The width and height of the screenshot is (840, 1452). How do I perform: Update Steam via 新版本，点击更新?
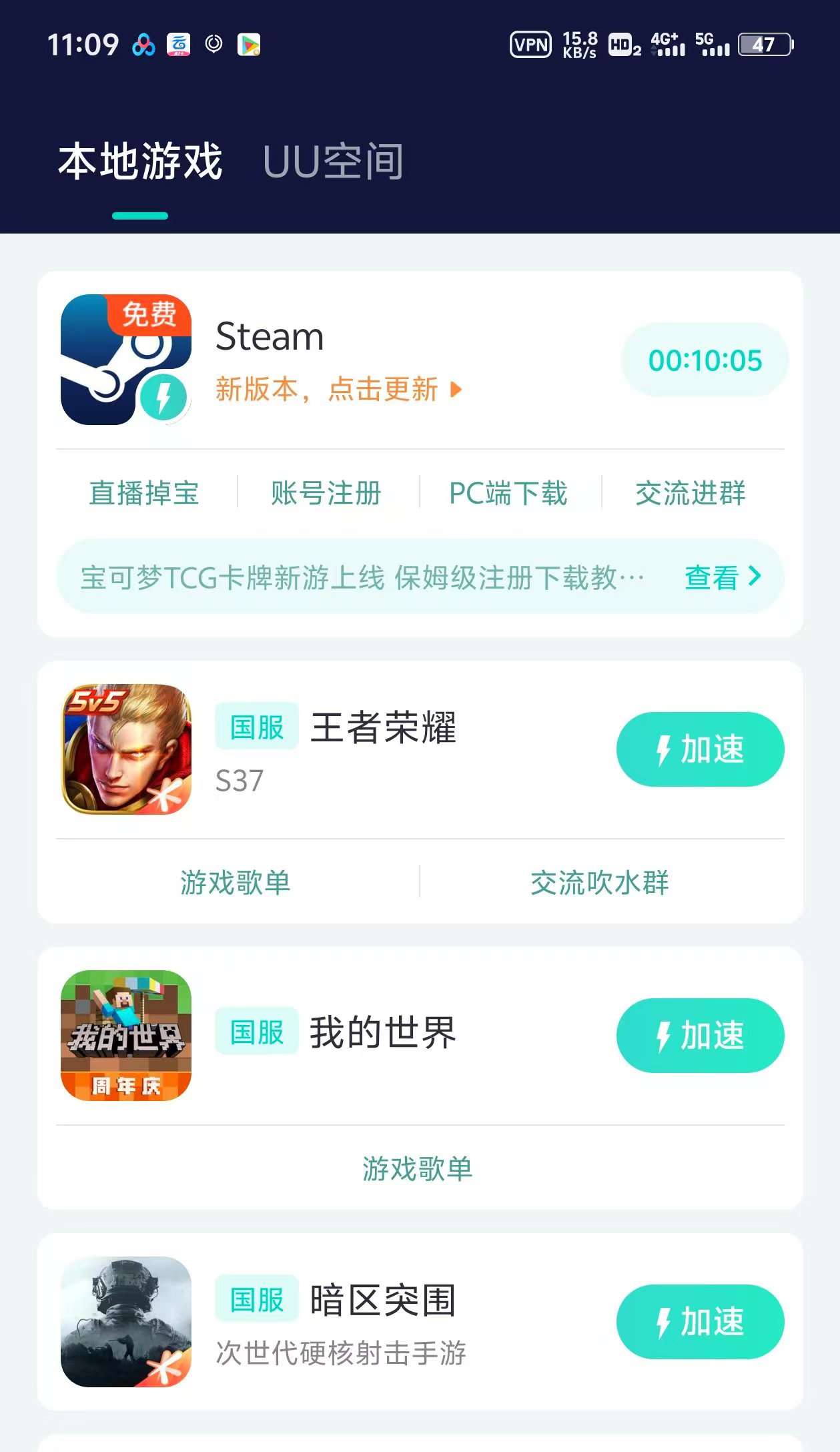click(338, 389)
